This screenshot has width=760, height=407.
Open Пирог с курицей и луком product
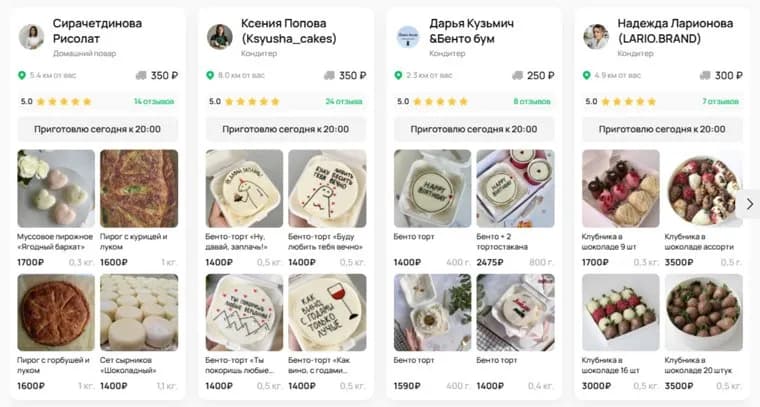tap(139, 188)
